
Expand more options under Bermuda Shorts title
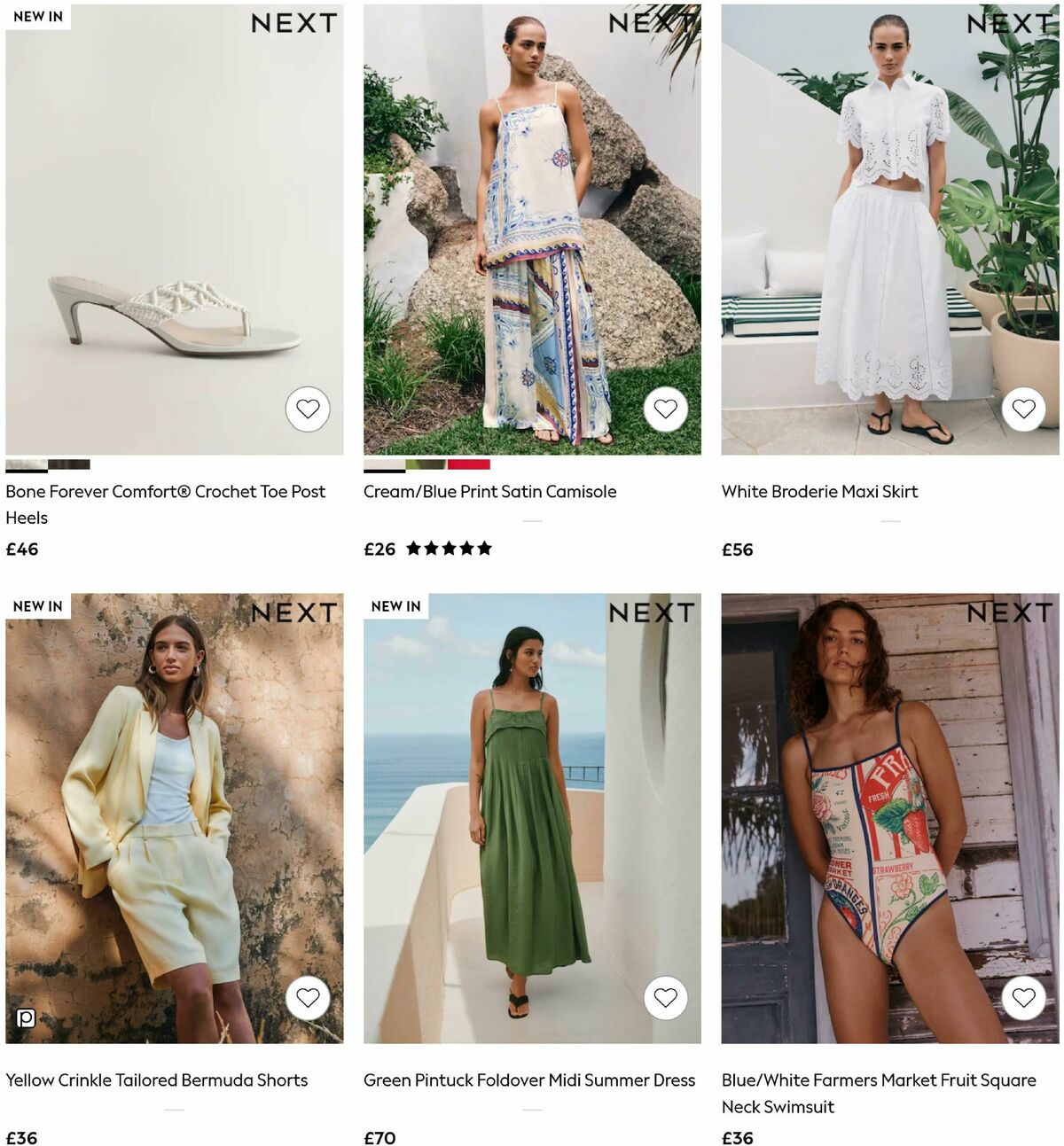174,1109
